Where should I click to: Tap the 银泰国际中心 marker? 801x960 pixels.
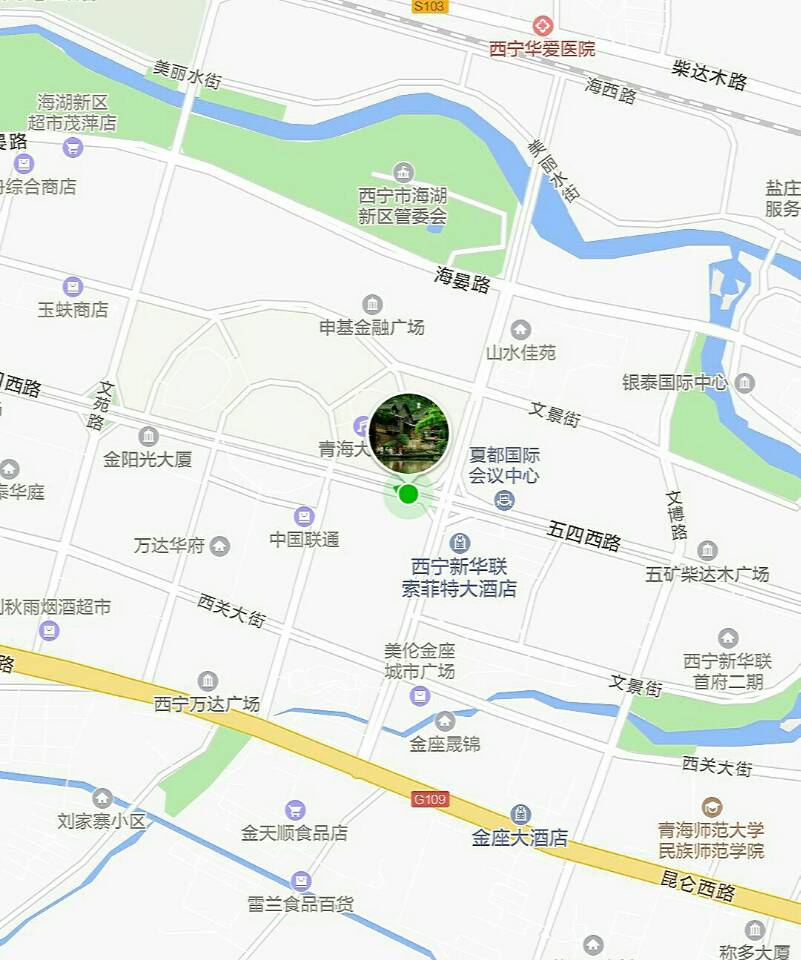tap(744, 382)
